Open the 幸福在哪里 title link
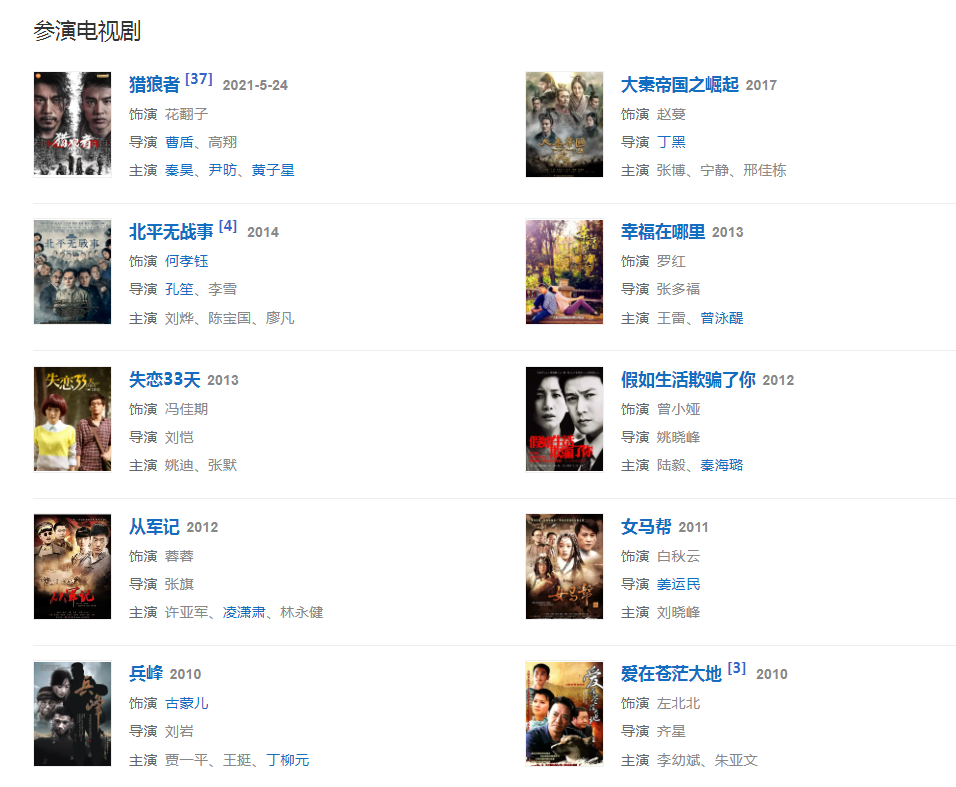956x787 pixels. [663, 232]
